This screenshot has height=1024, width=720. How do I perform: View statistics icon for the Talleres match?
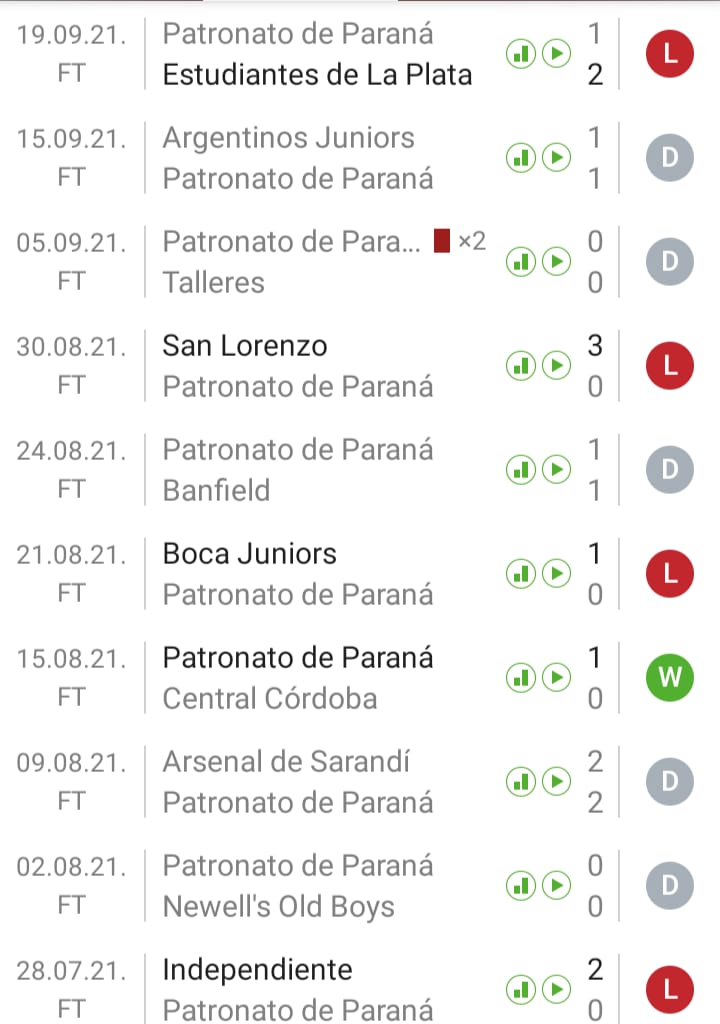click(521, 261)
